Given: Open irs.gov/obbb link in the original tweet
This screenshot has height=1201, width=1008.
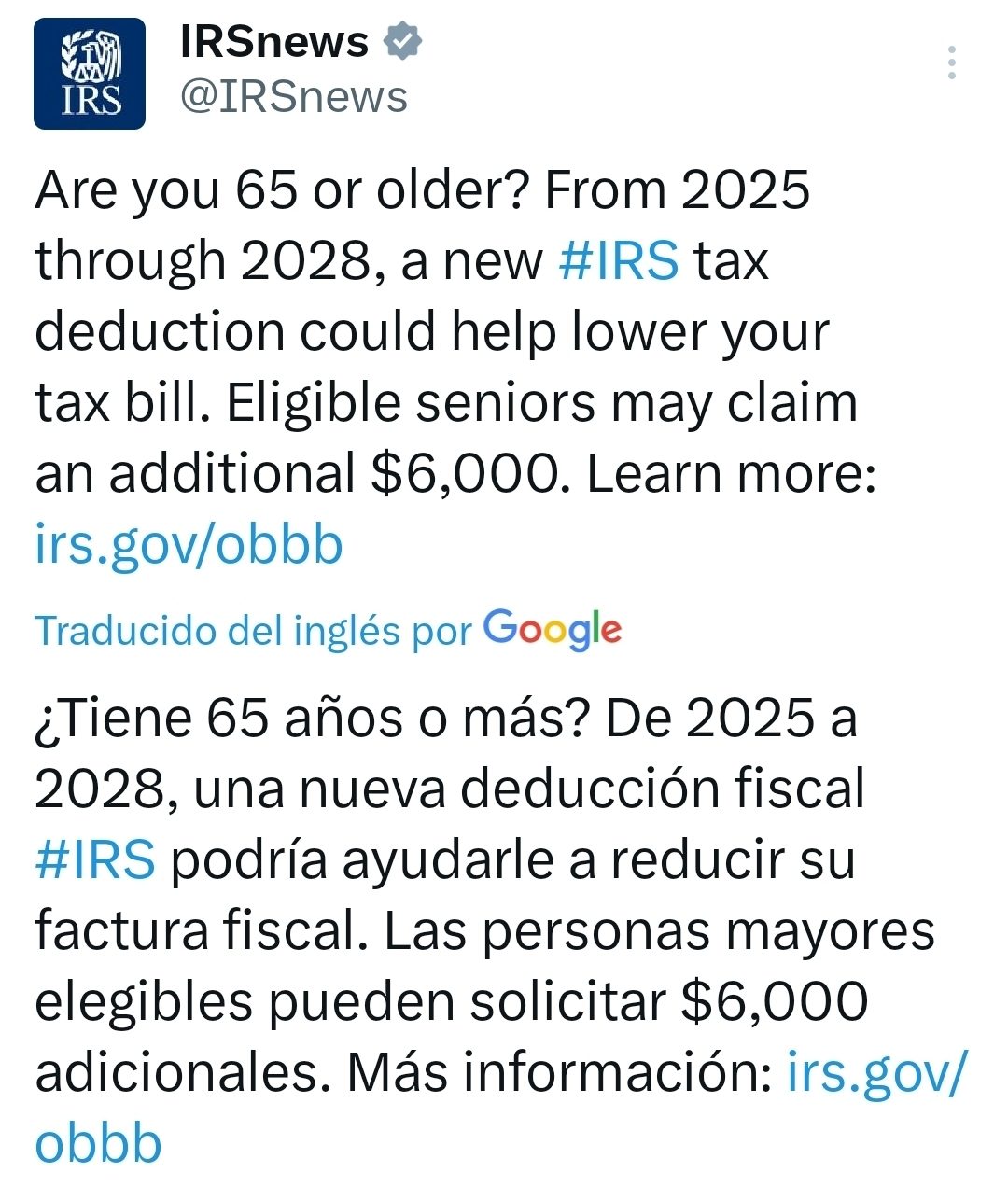Looking at the screenshot, I should [x=189, y=545].
